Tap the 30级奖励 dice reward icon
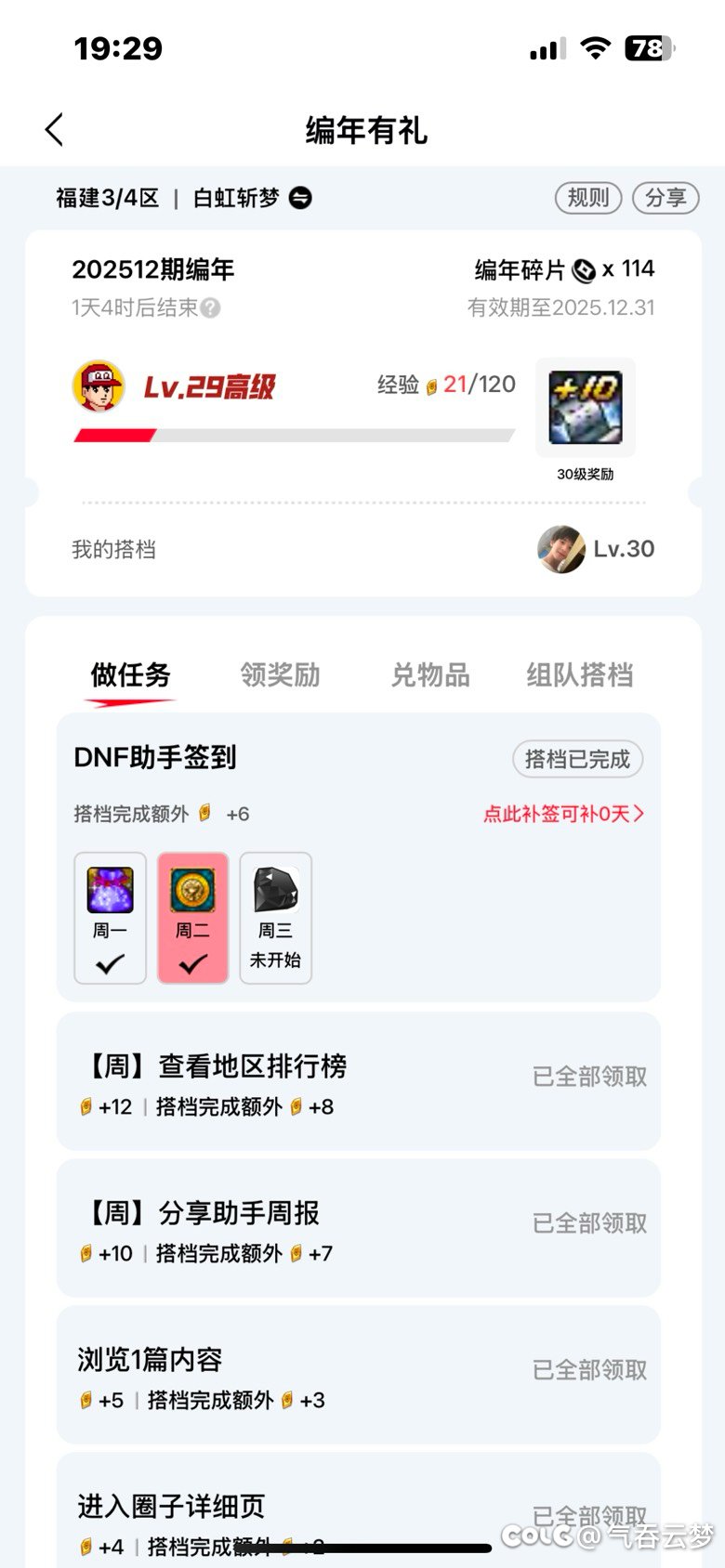 586,407
